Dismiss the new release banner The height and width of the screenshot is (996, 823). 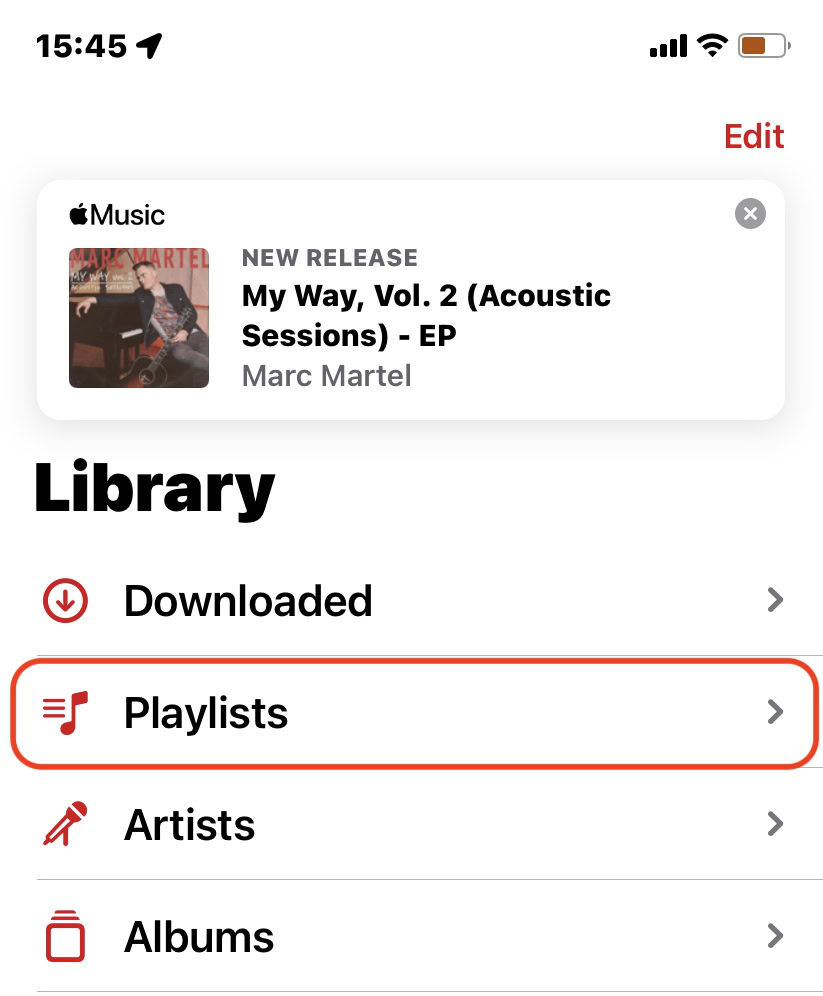[749, 213]
